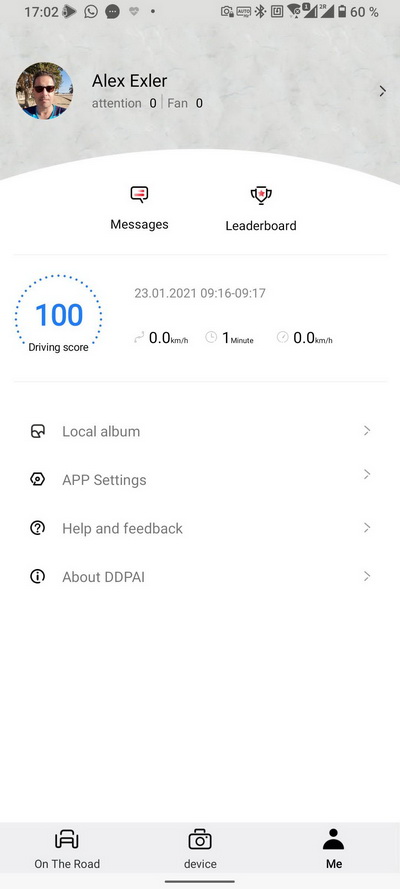Screen dimensions: 400x889
Task: Tap the profile avatar photo
Action: tap(44, 91)
